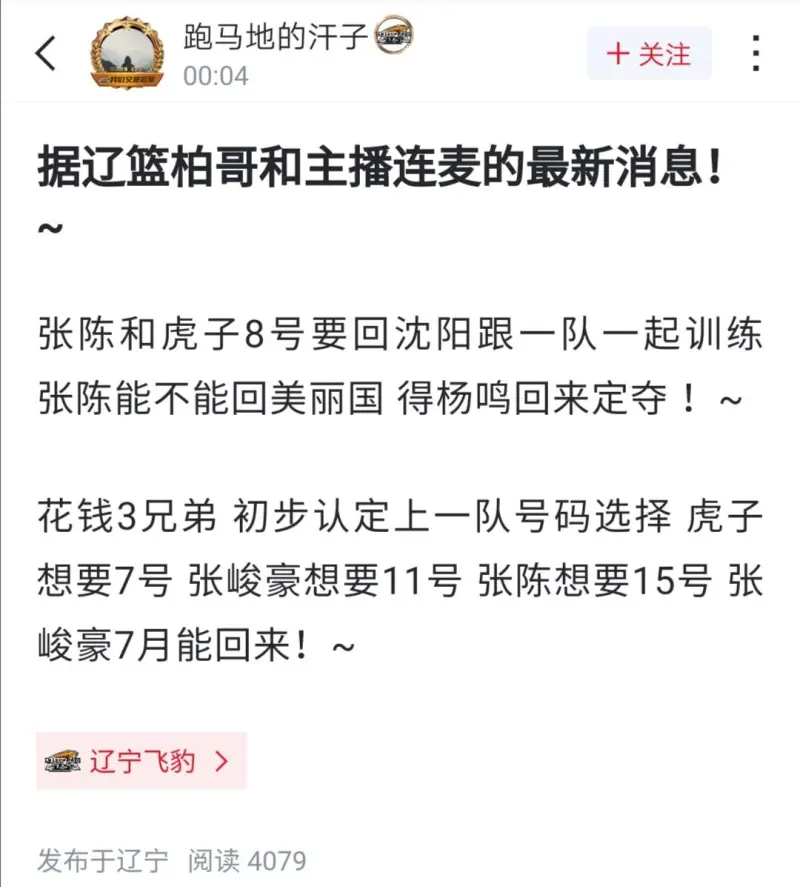The image size is (800, 887).
Task: Go back using the top-left arrow
Action: 46,53
